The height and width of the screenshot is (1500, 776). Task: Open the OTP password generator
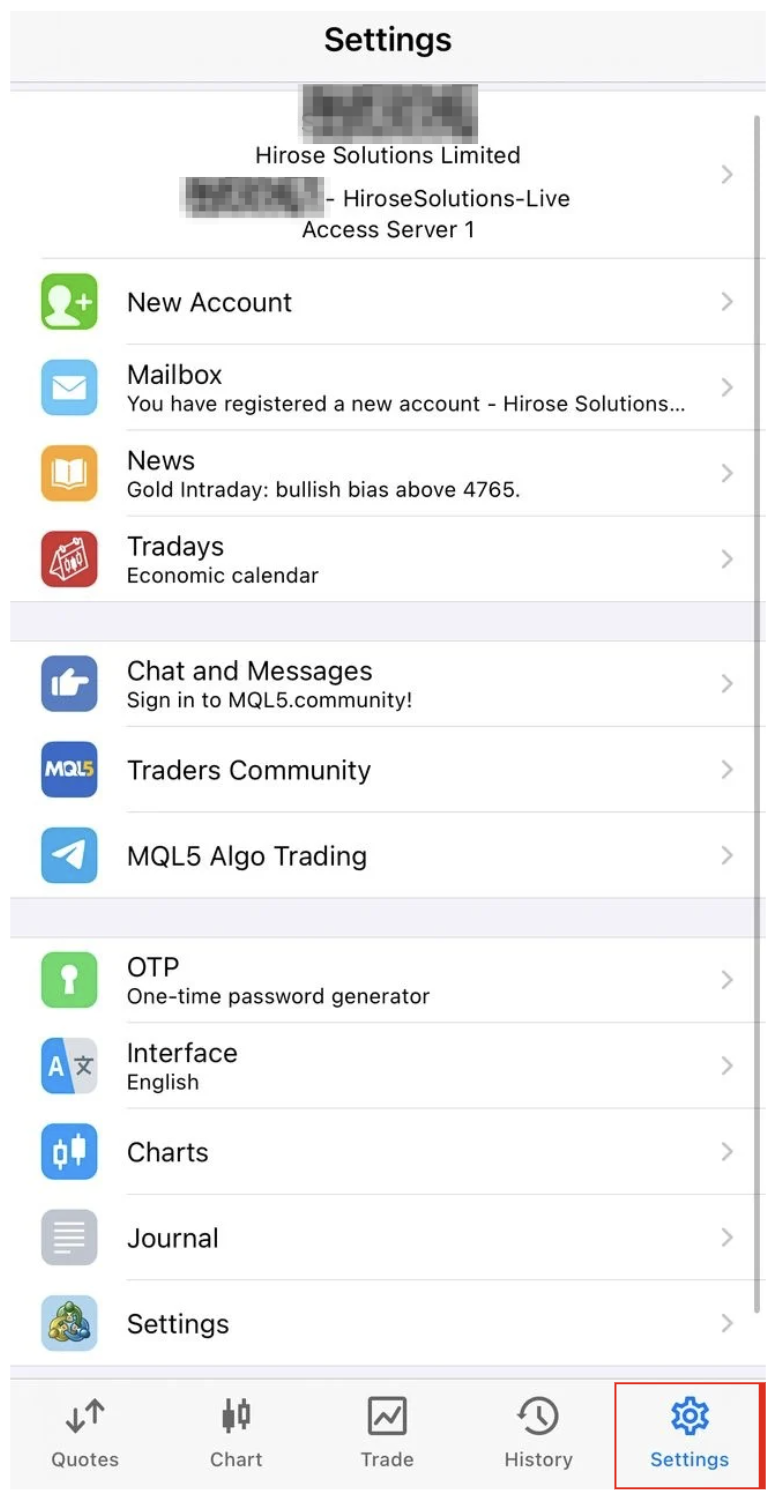point(388,980)
